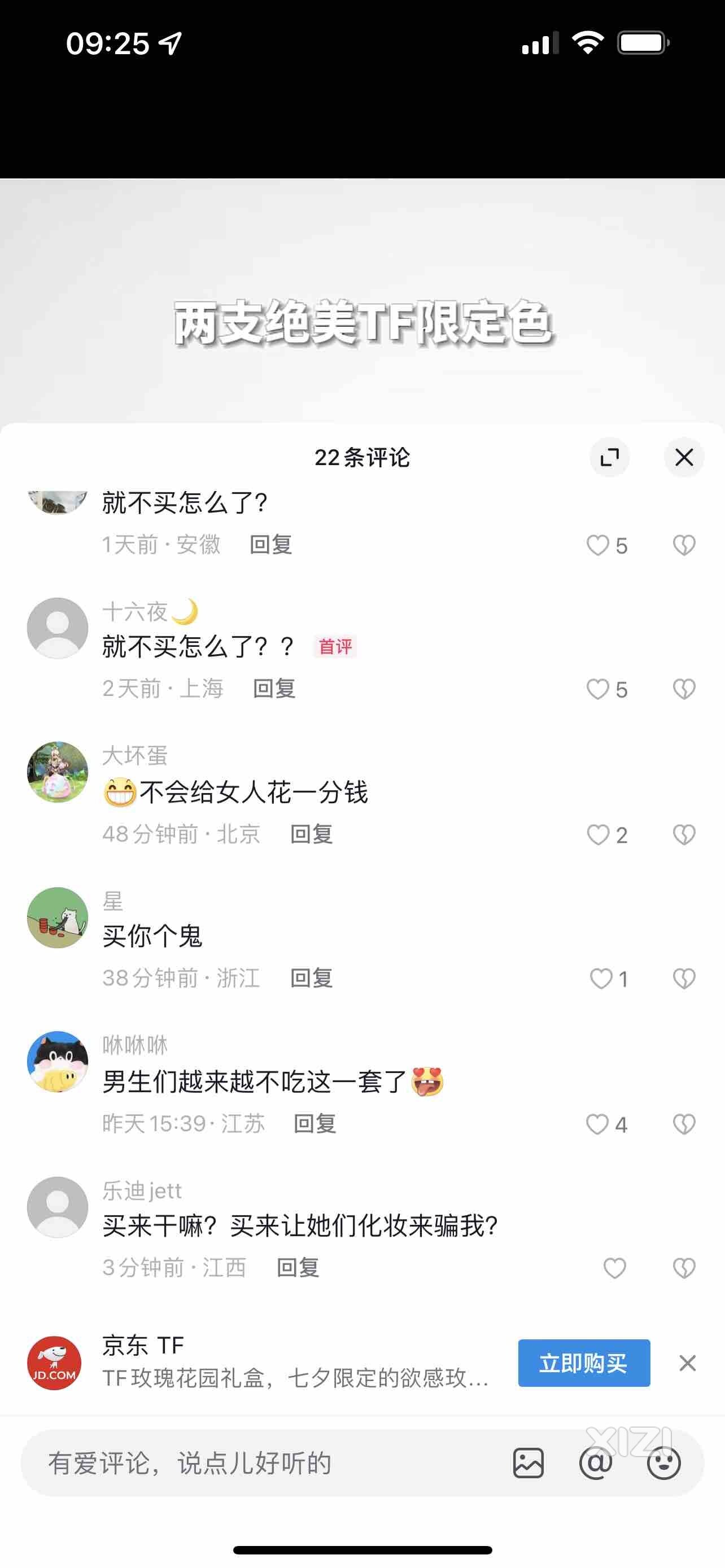Open the emoji picker

[663, 1462]
